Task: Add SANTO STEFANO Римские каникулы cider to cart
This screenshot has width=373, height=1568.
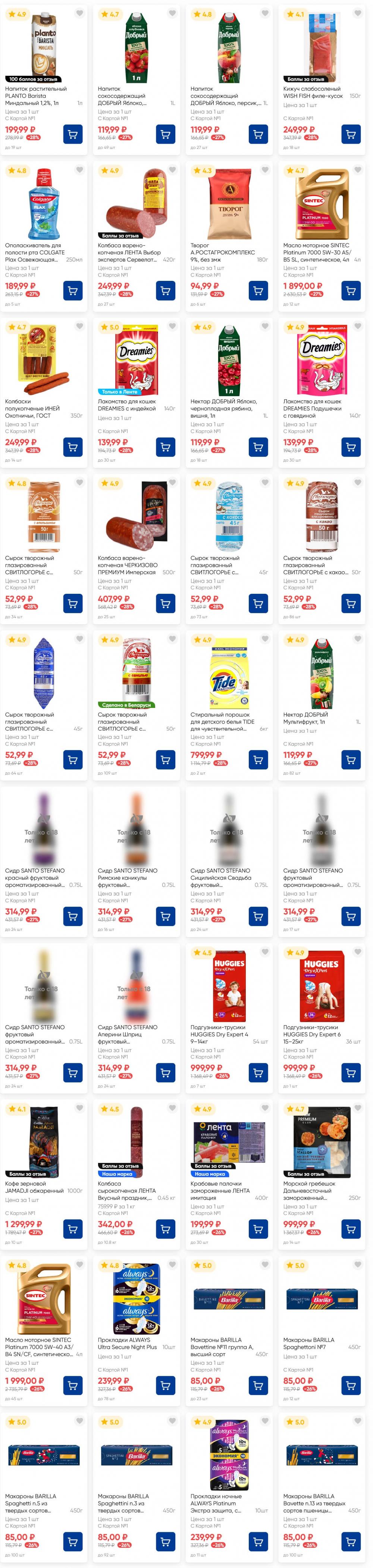Action: (166, 916)
